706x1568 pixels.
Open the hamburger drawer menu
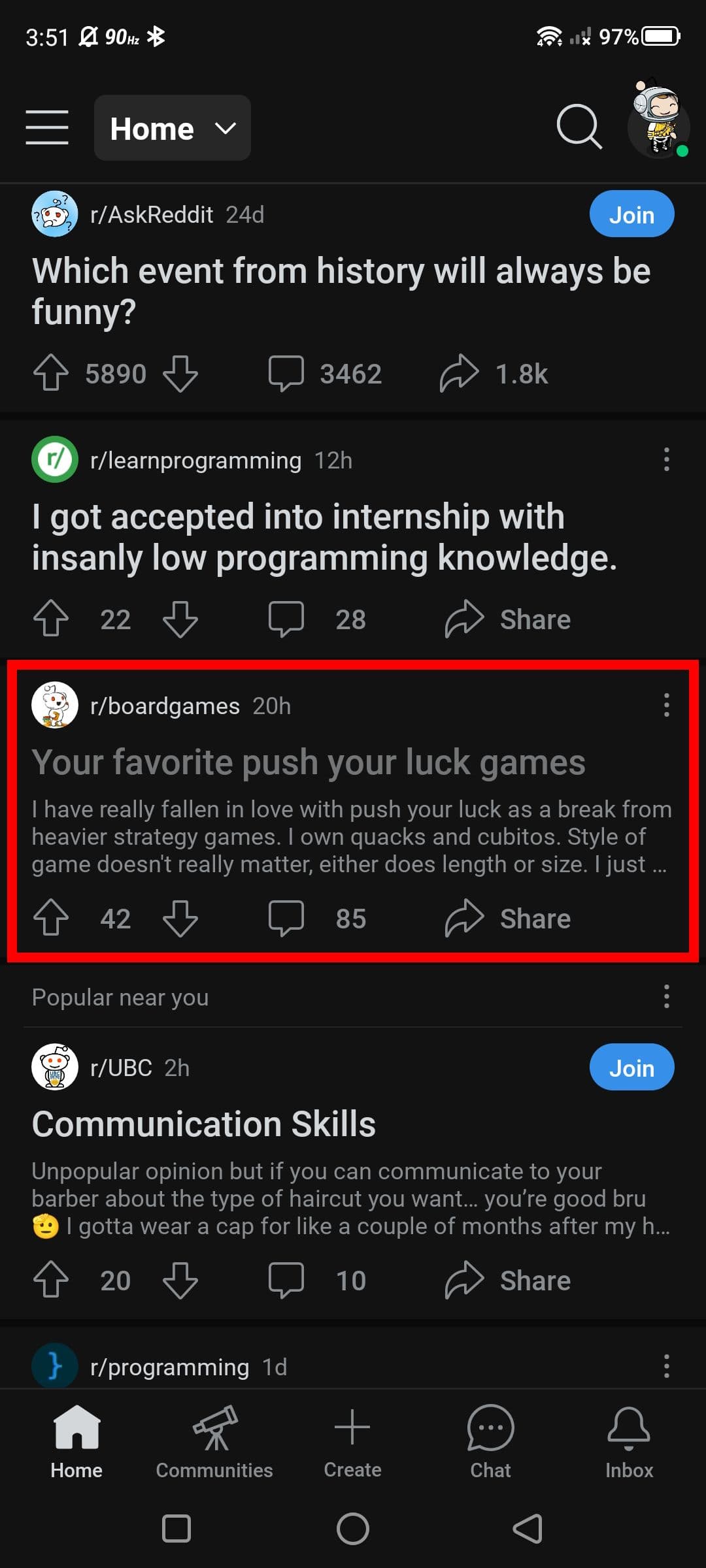47,127
